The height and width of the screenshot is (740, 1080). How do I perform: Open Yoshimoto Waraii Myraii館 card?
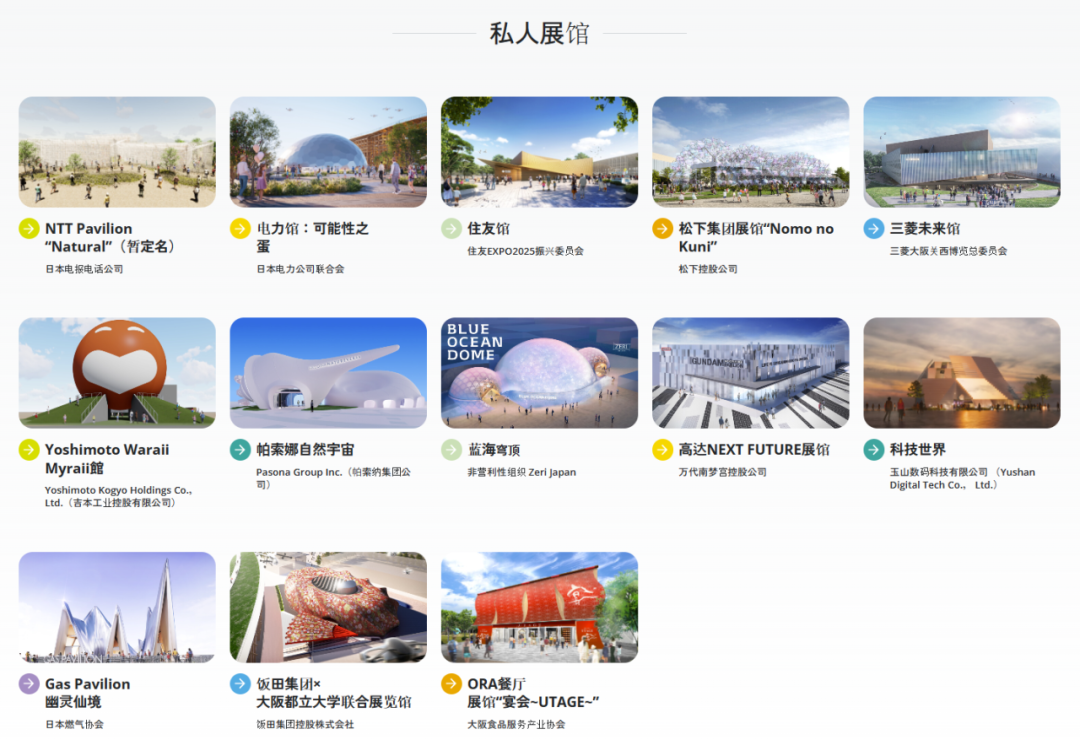pyautogui.click(x=117, y=373)
